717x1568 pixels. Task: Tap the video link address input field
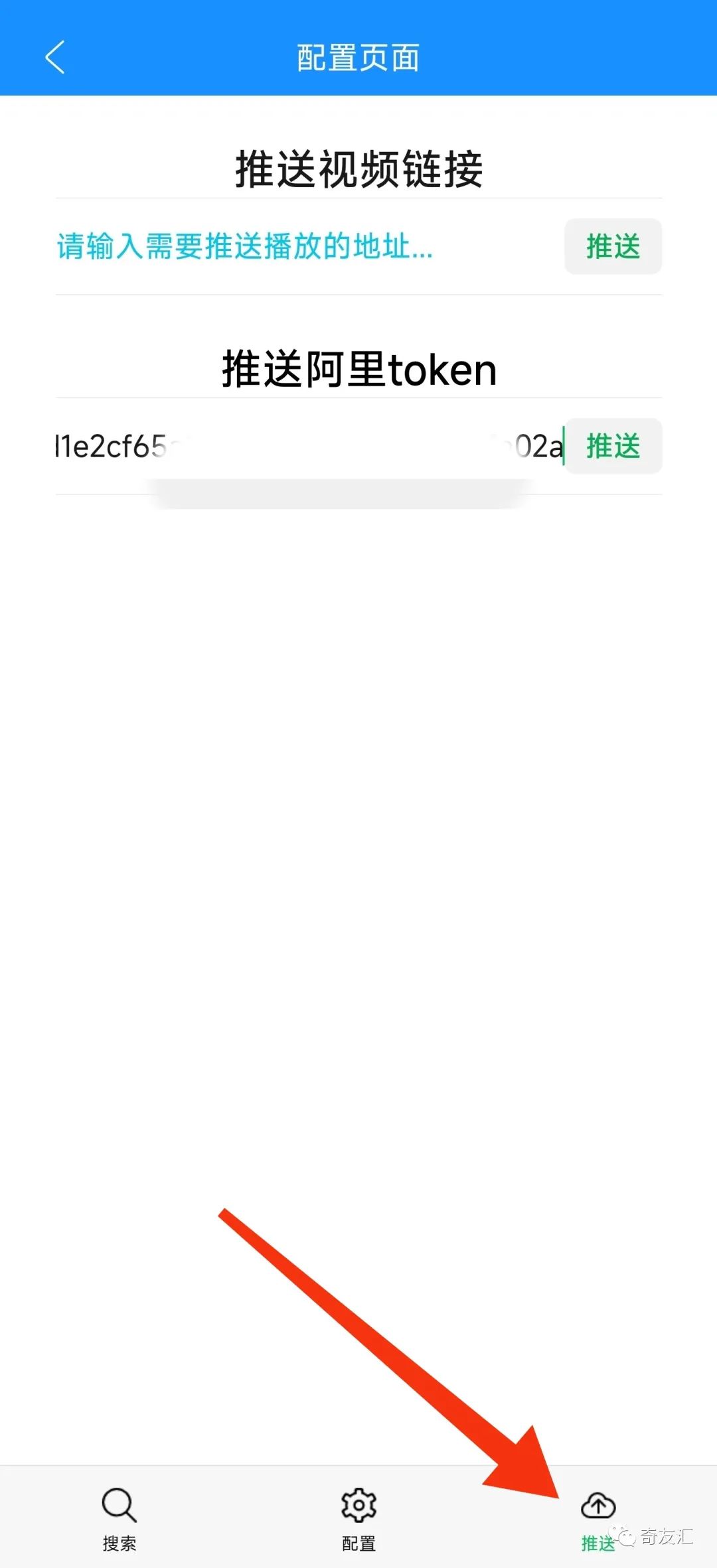[305, 247]
